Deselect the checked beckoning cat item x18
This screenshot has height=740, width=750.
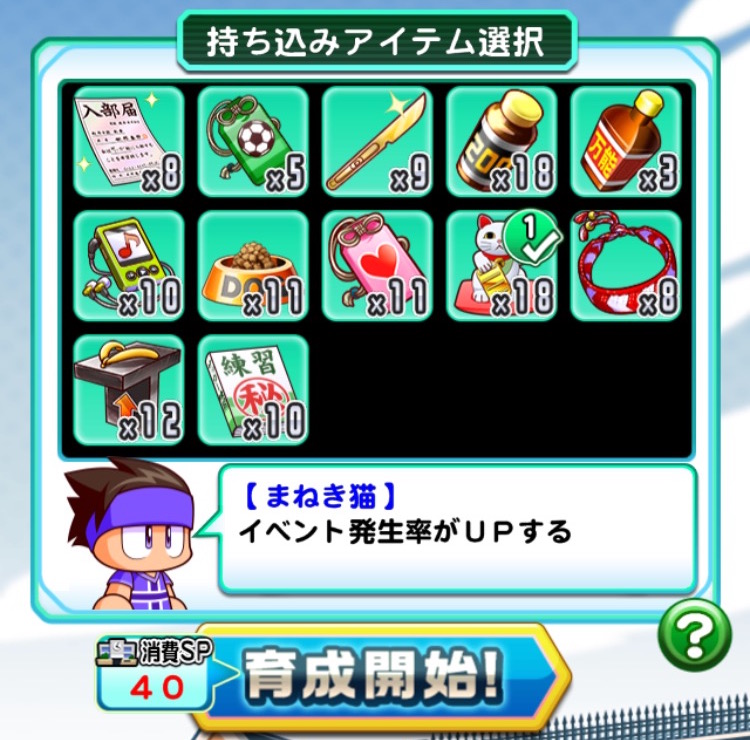pos(501,265)
